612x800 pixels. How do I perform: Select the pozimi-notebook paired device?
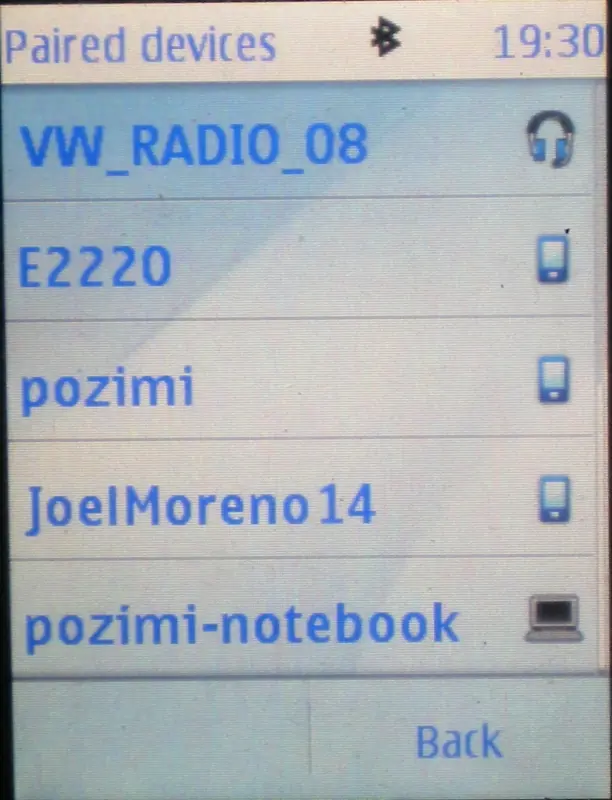302,617
